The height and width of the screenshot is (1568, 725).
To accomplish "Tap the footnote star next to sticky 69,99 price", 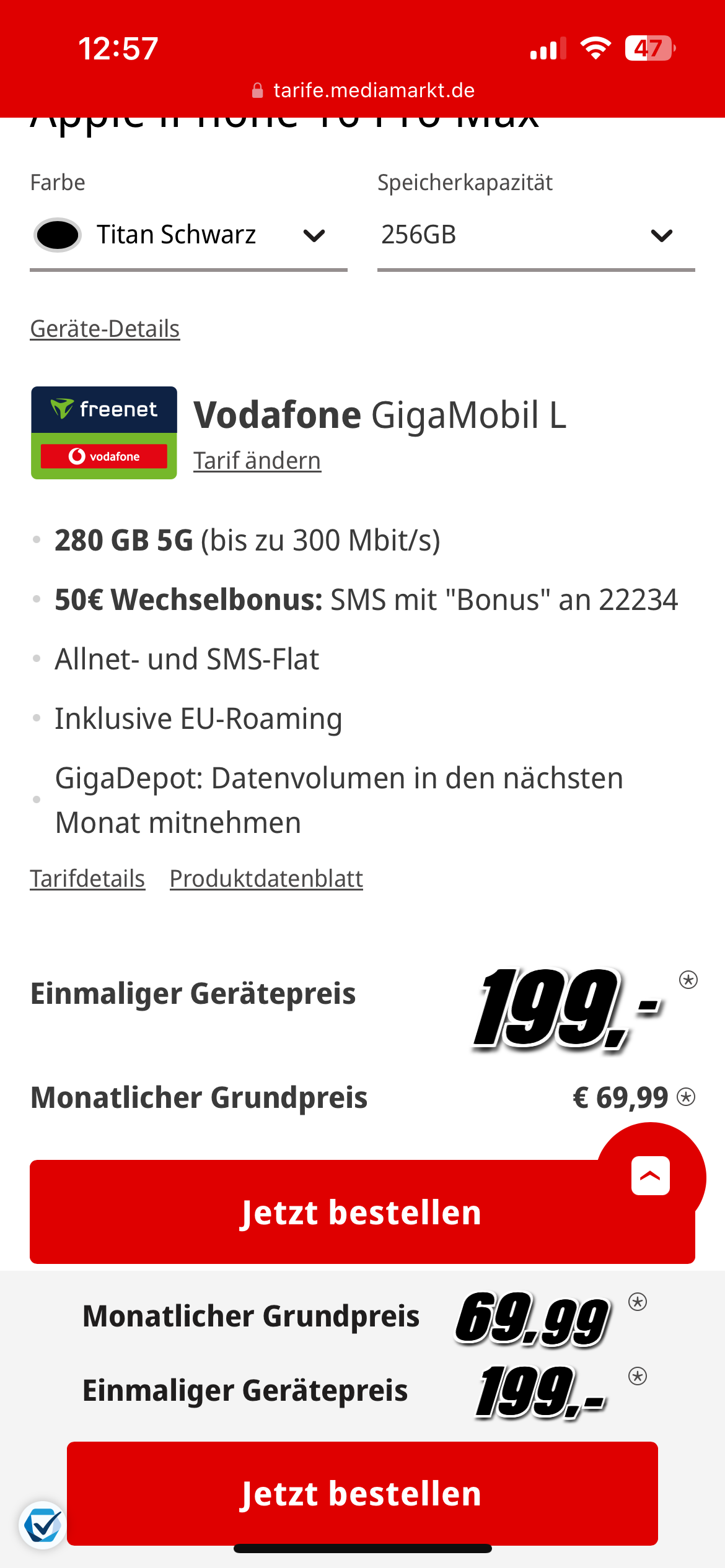I will tap(638, 1302).
